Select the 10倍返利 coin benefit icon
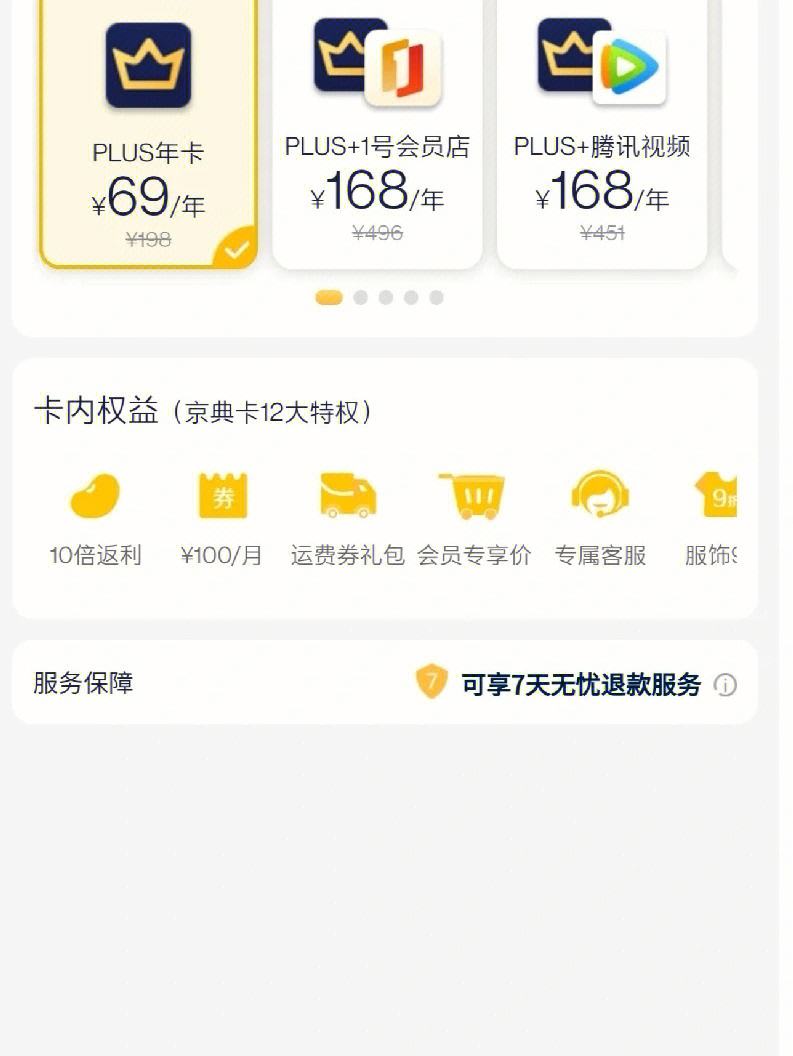 coord(95,495)
